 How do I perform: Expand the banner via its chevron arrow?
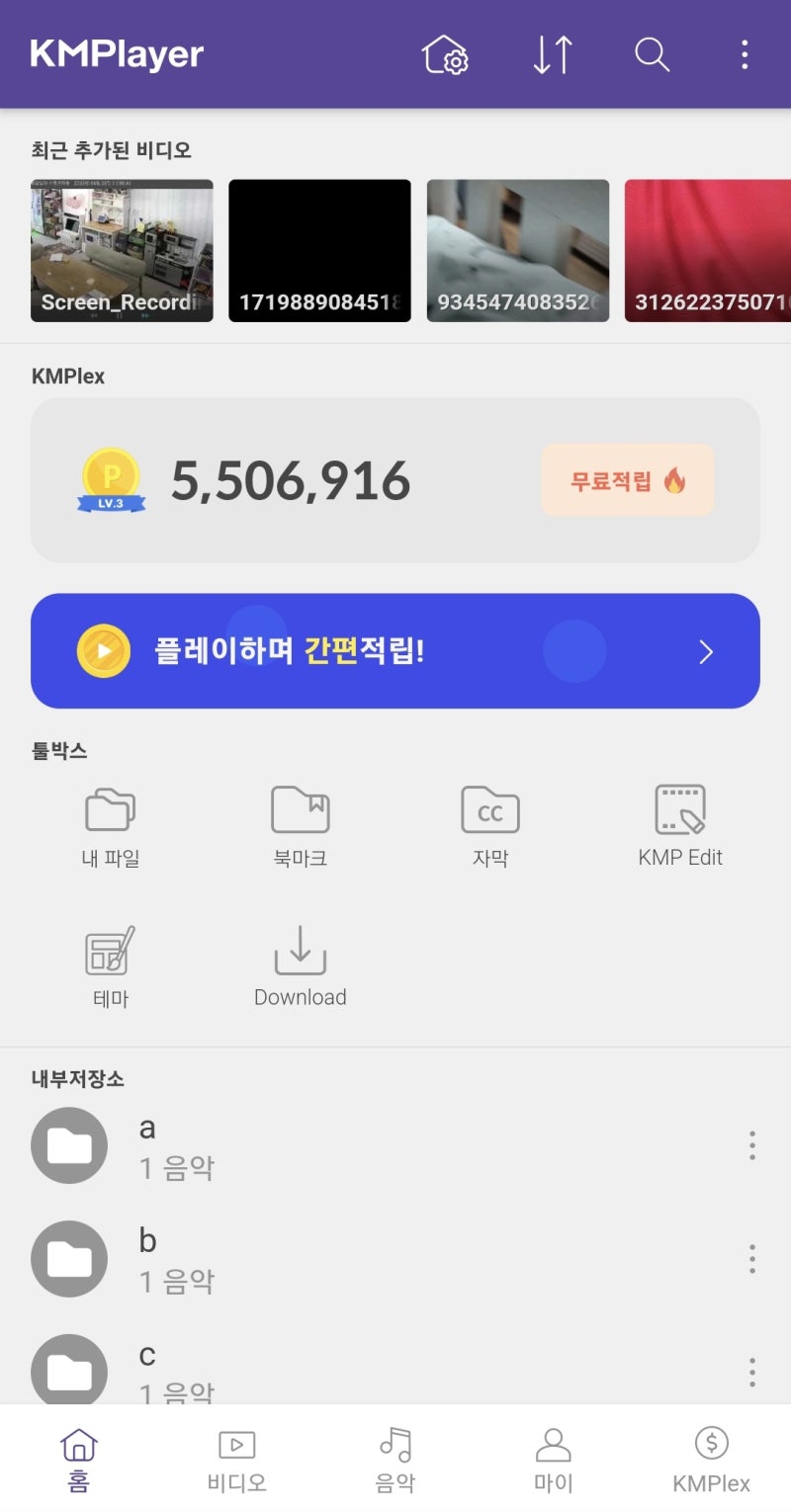pos(705,651)
